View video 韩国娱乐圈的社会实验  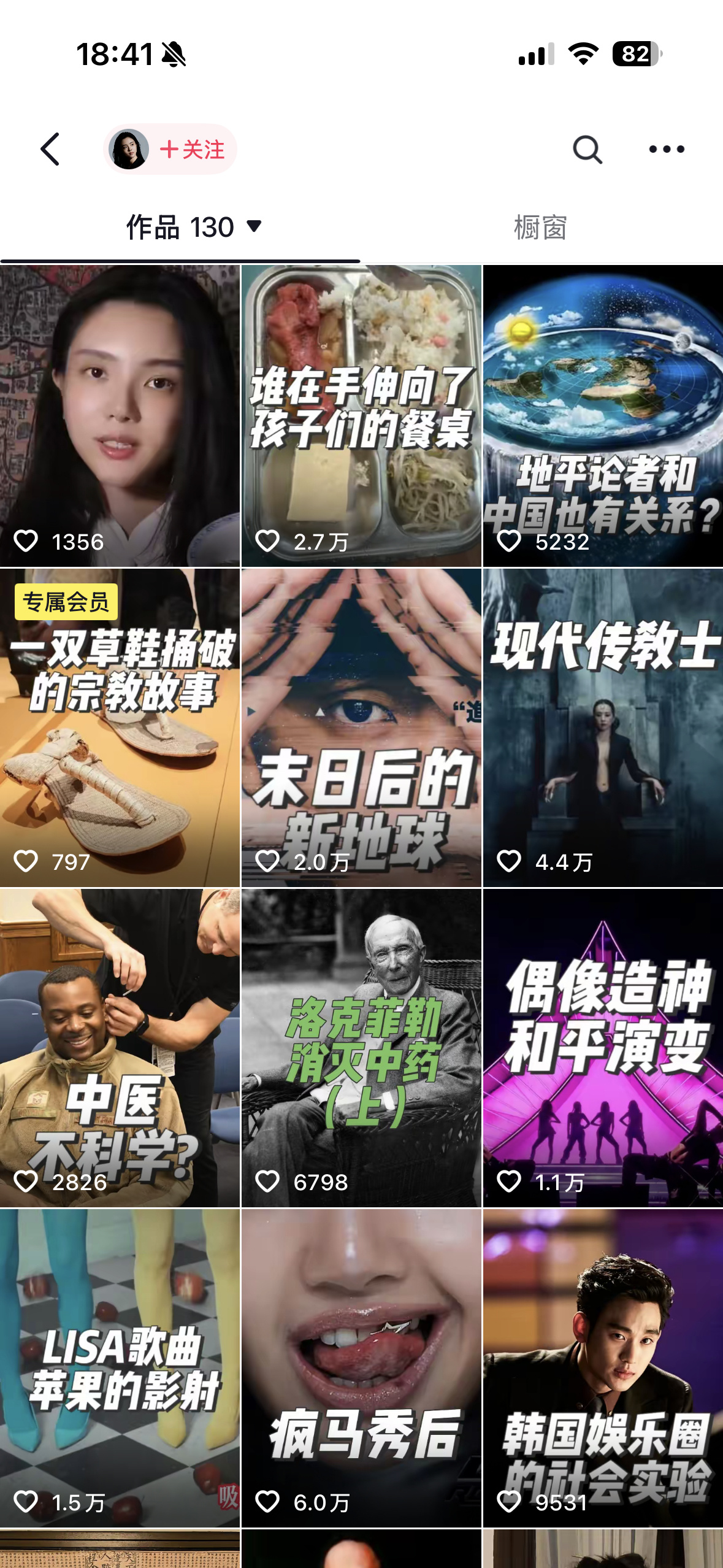click(x=603, y=1368)
